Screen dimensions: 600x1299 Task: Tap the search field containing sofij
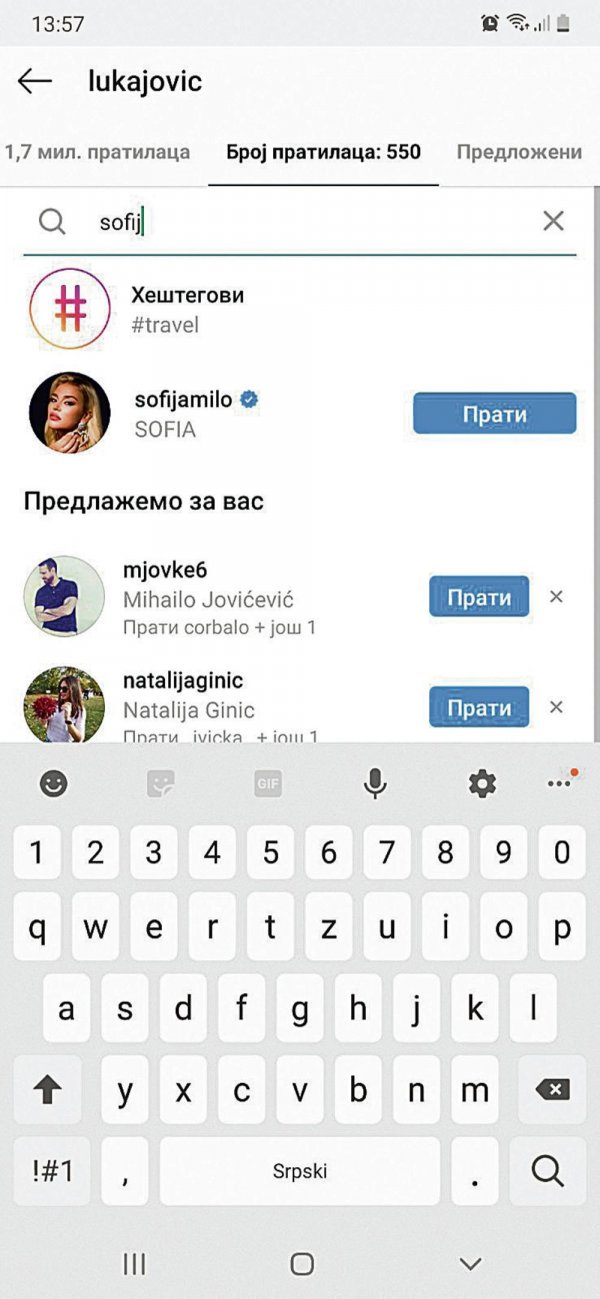pos(300,222)
